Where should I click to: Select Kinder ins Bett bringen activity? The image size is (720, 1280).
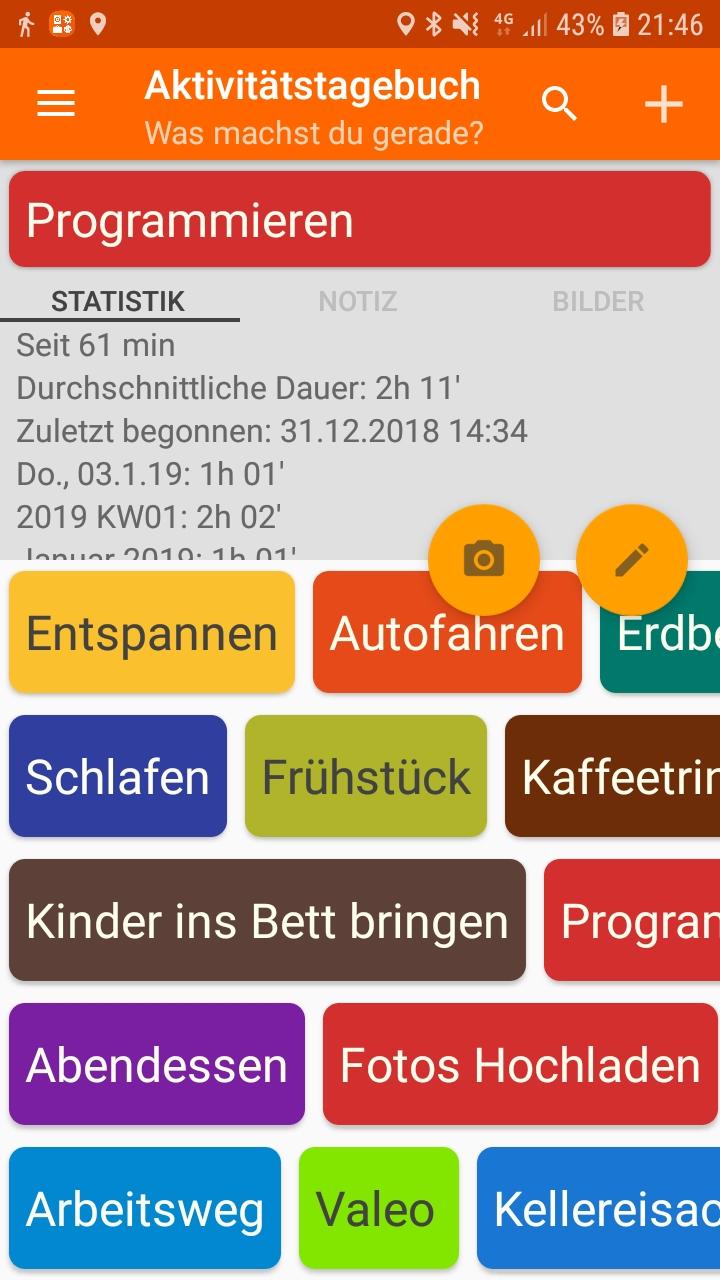pyautogui.click(x=267, y=921)
